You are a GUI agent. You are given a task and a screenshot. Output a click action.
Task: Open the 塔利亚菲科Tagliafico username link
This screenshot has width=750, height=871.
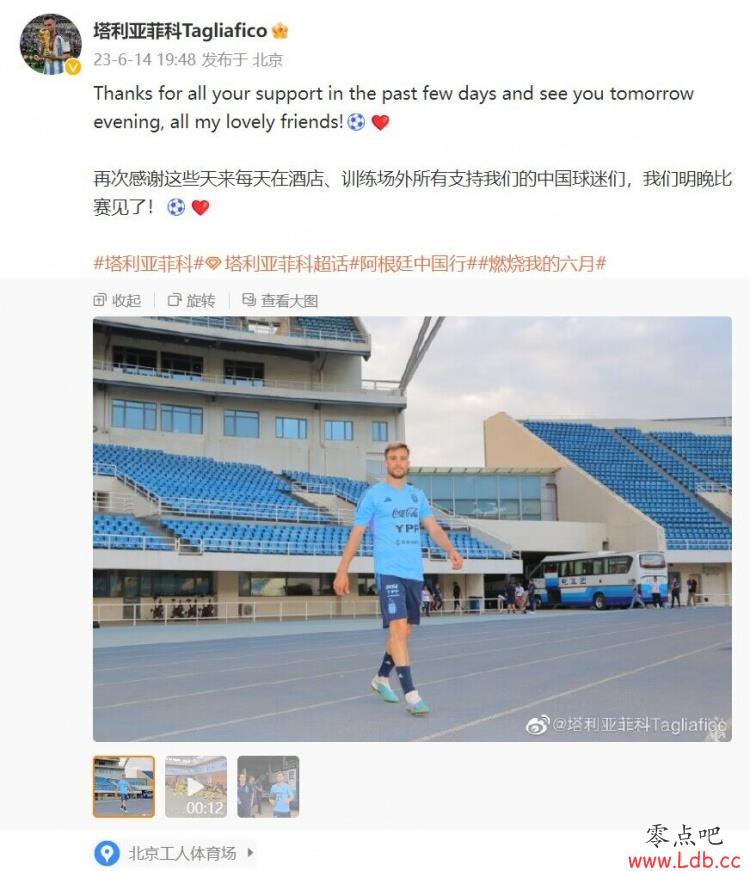181,31
